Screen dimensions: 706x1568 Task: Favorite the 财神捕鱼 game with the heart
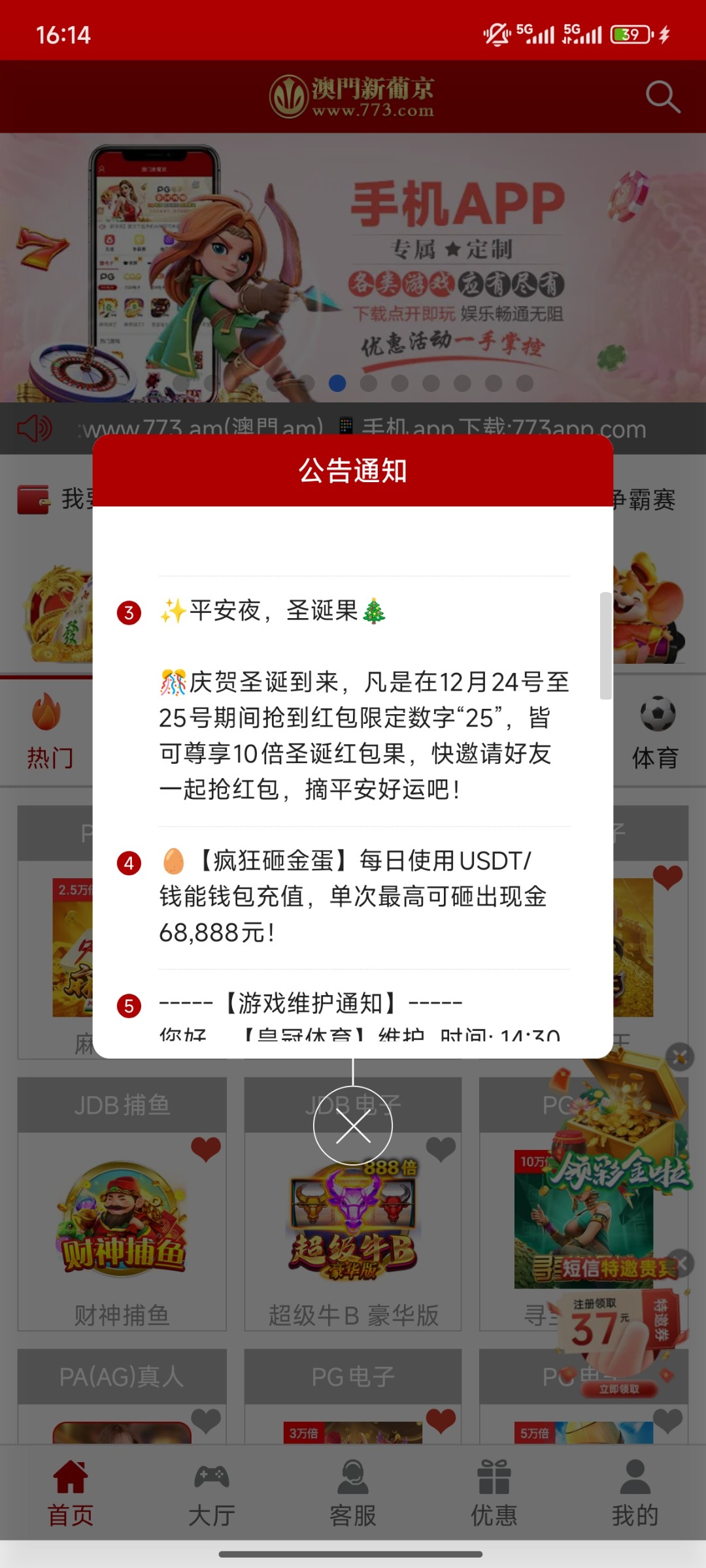click(x=206, y=1149)
